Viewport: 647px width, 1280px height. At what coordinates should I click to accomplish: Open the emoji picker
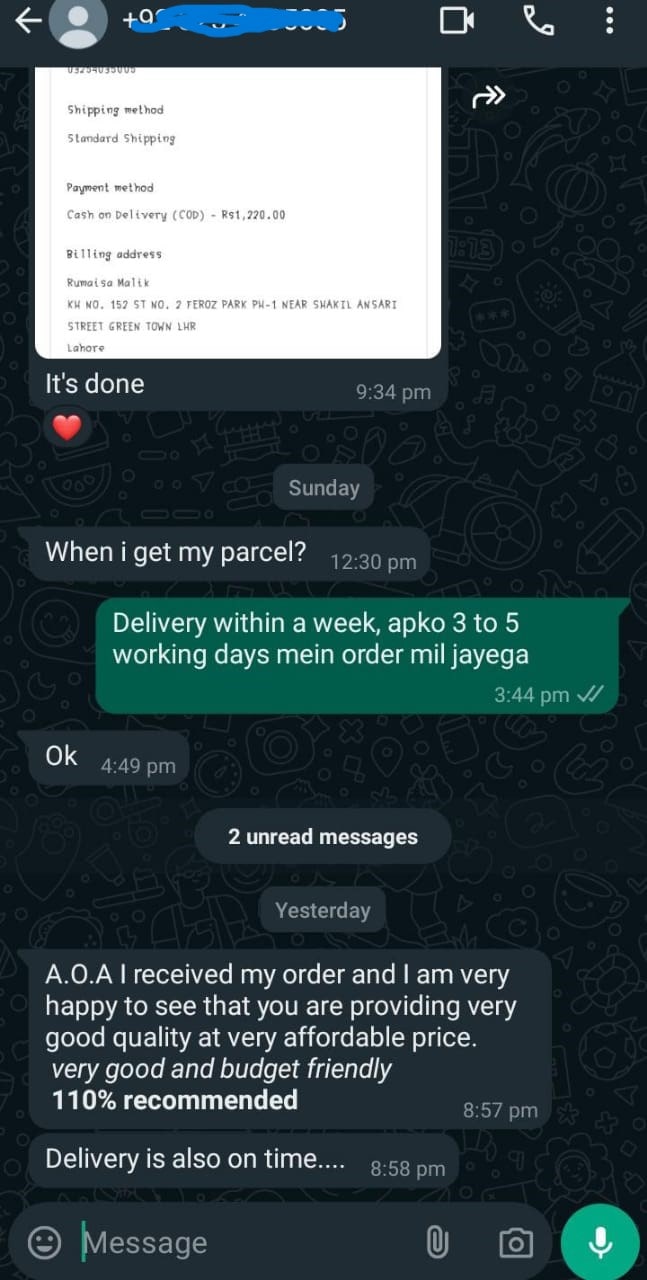click(x=43, y=1242)
